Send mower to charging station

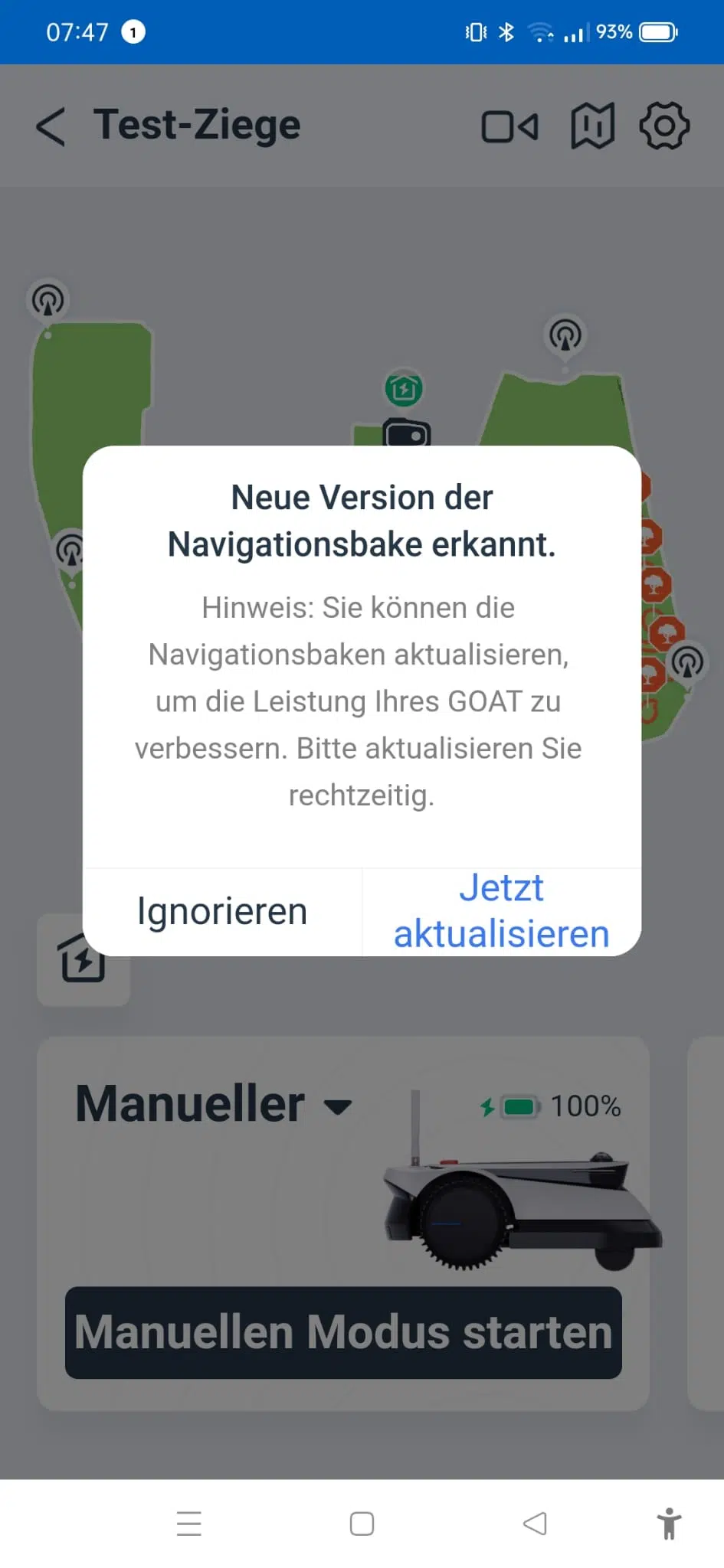click(83, 959)
